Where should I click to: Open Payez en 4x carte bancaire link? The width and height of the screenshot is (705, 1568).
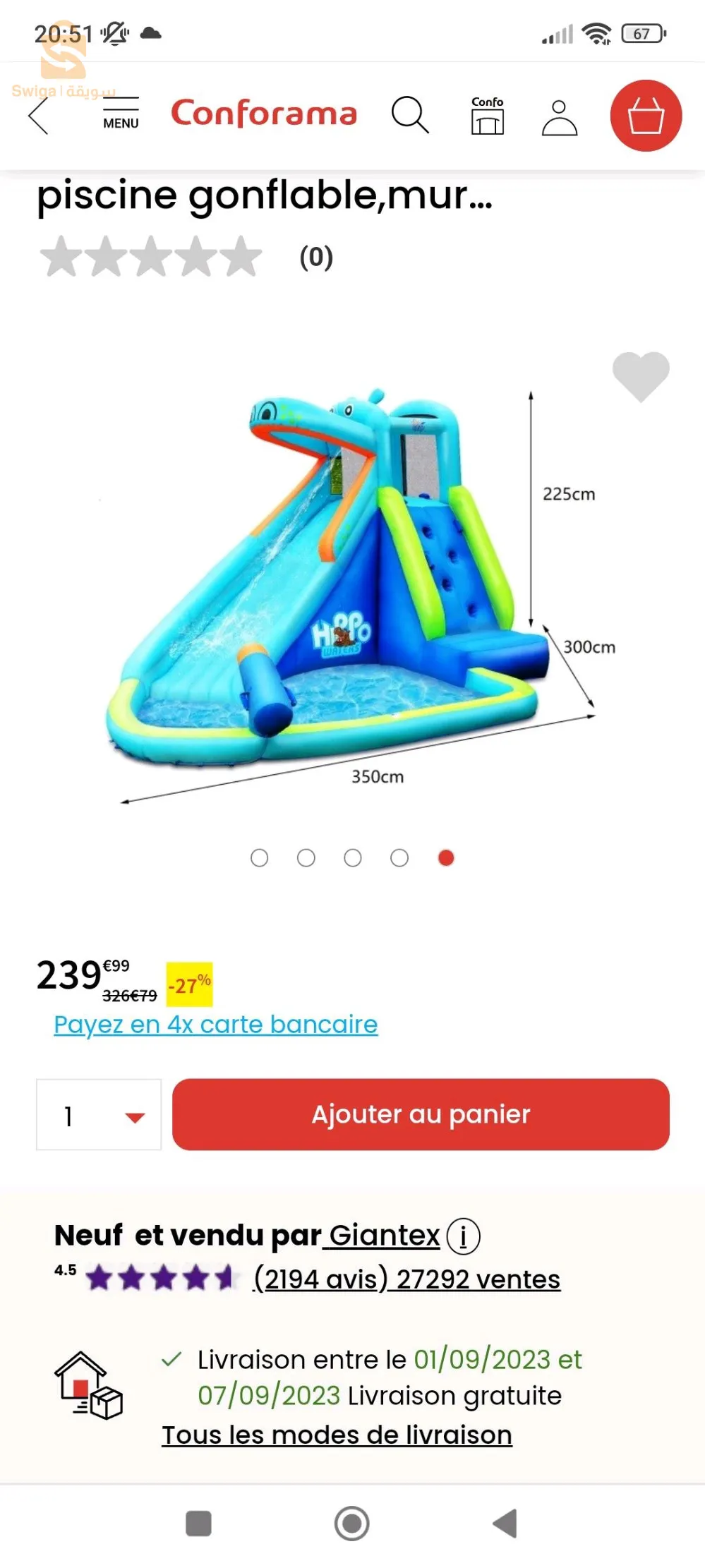click(x=216, y=1025)
